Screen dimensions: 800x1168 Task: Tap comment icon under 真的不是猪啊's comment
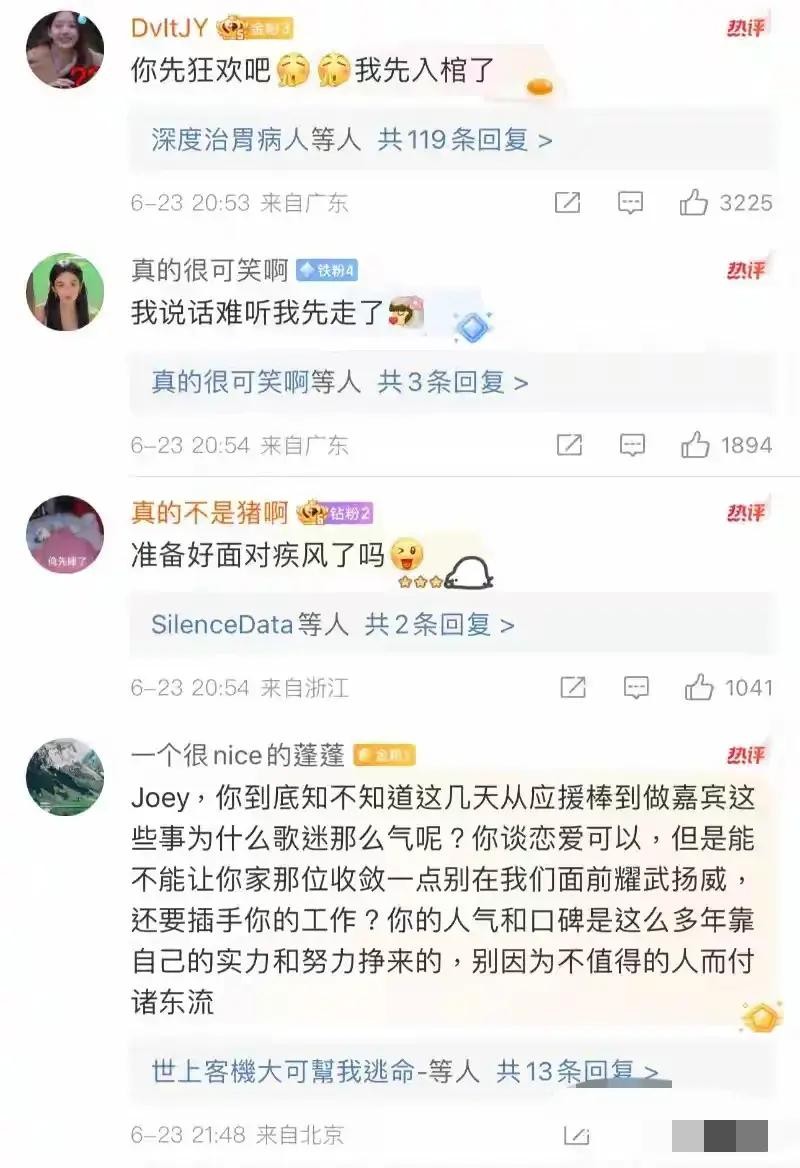(x=636, y=687)
